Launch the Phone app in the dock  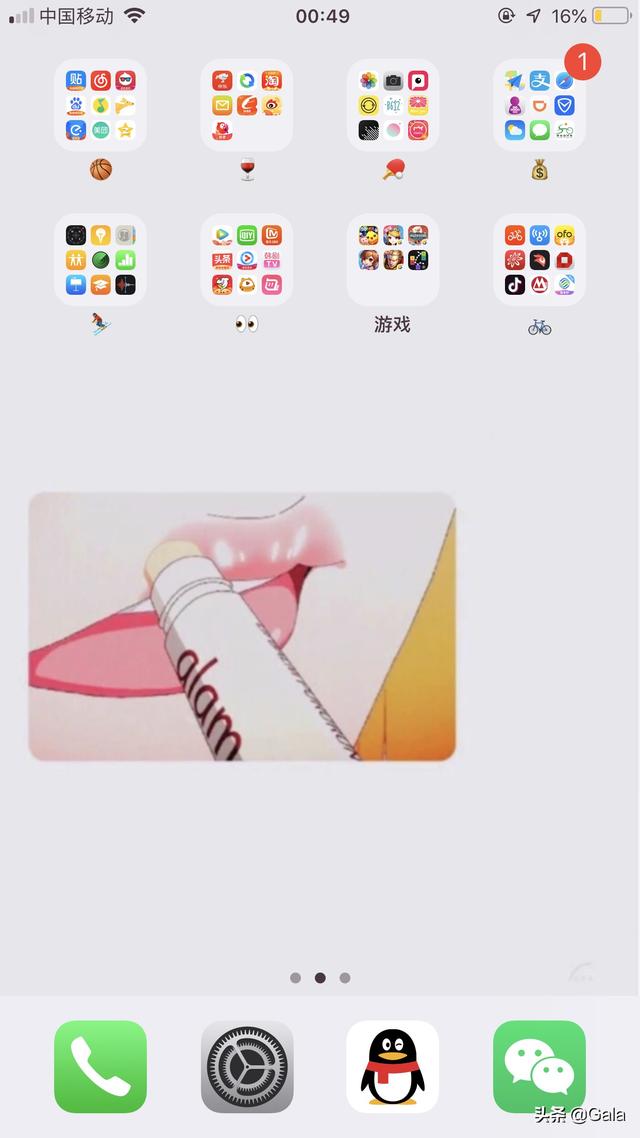[100, 1066]
